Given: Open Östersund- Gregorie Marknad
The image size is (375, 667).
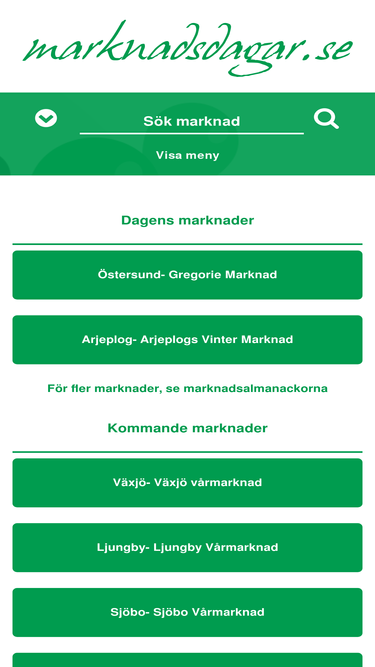Looking at the screenshot, I should coord(188,275).
